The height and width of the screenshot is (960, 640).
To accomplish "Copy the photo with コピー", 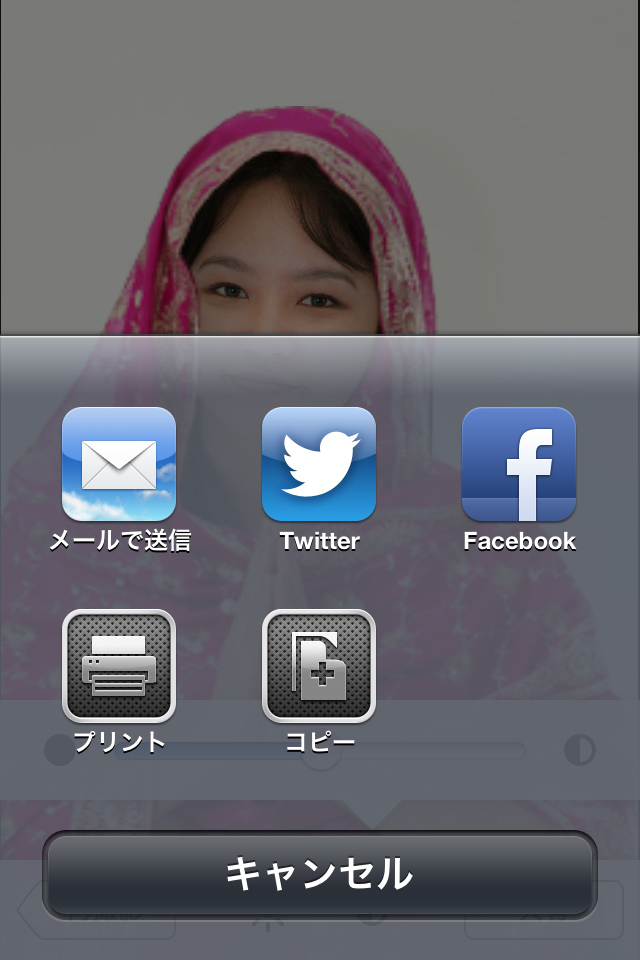I will [319, 666].
